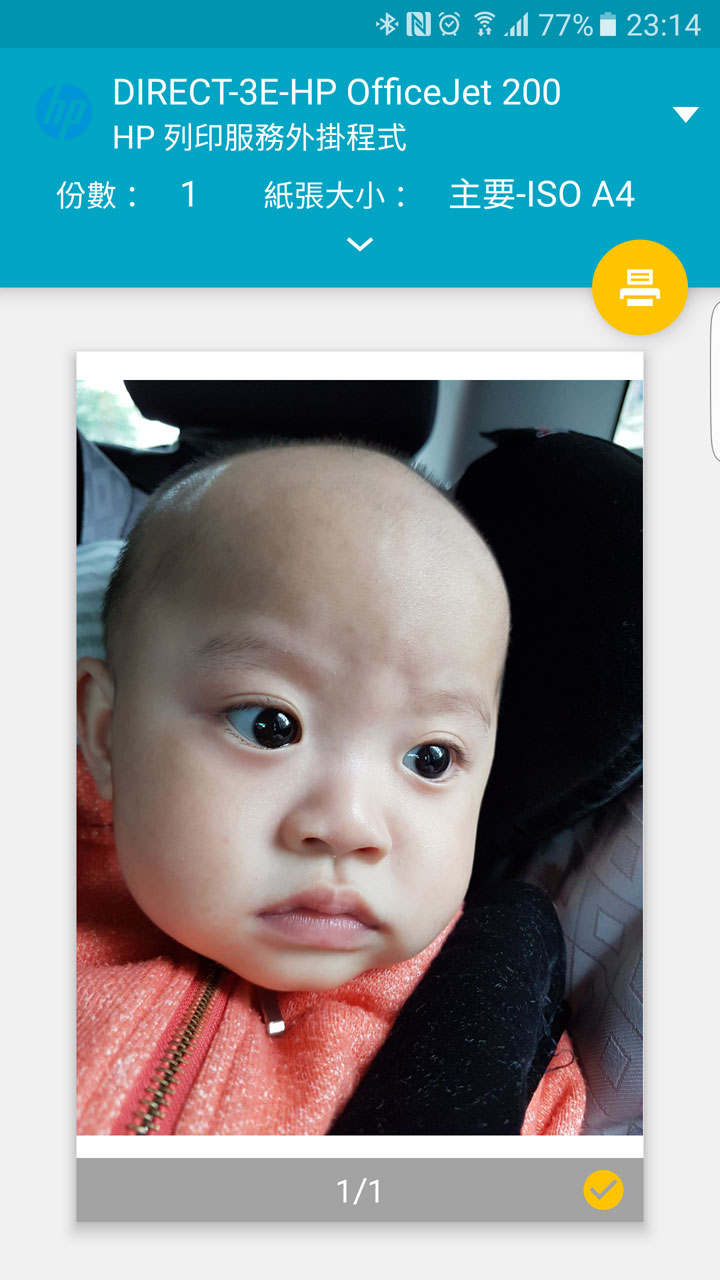Viewport: 720px width, 1280px height.
Task: Open the printer selection dropdown
Action: (x=685, y=114)
